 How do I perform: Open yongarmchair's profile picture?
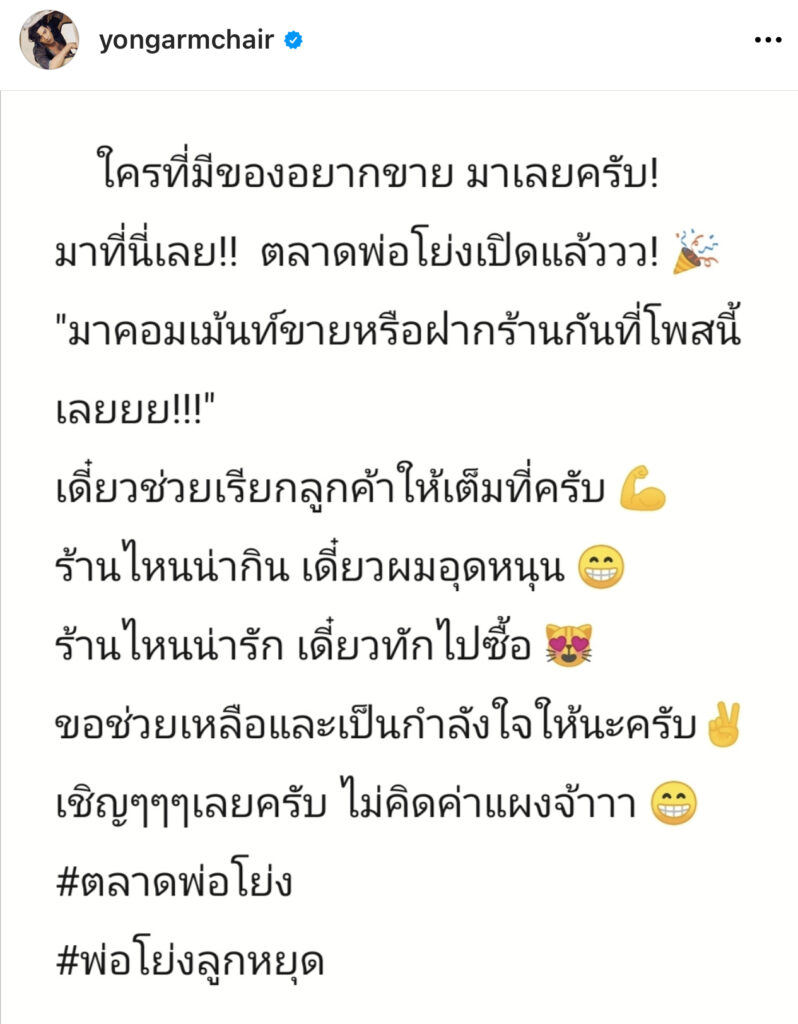(x=49, y=40)
